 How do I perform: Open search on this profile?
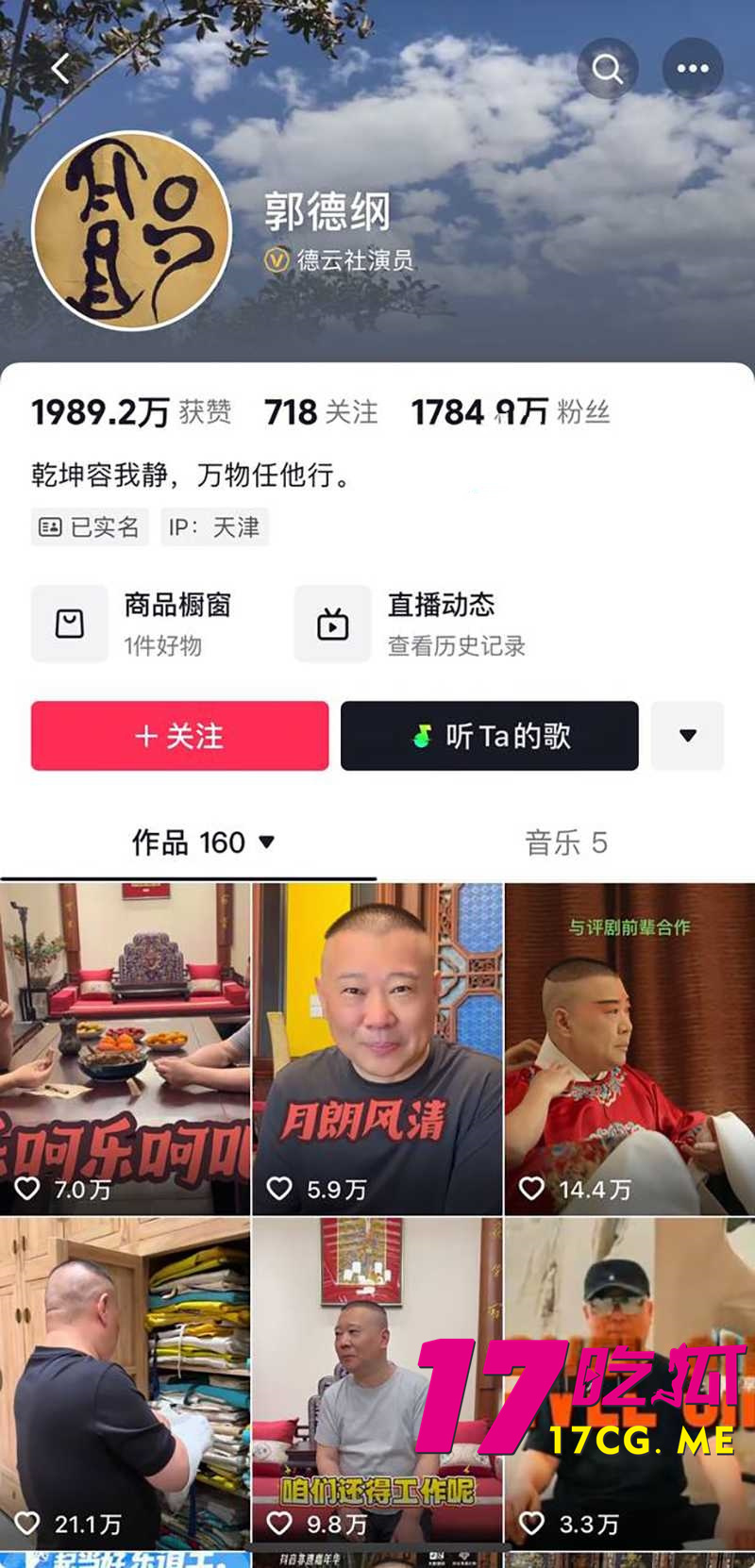pos(607,69)
